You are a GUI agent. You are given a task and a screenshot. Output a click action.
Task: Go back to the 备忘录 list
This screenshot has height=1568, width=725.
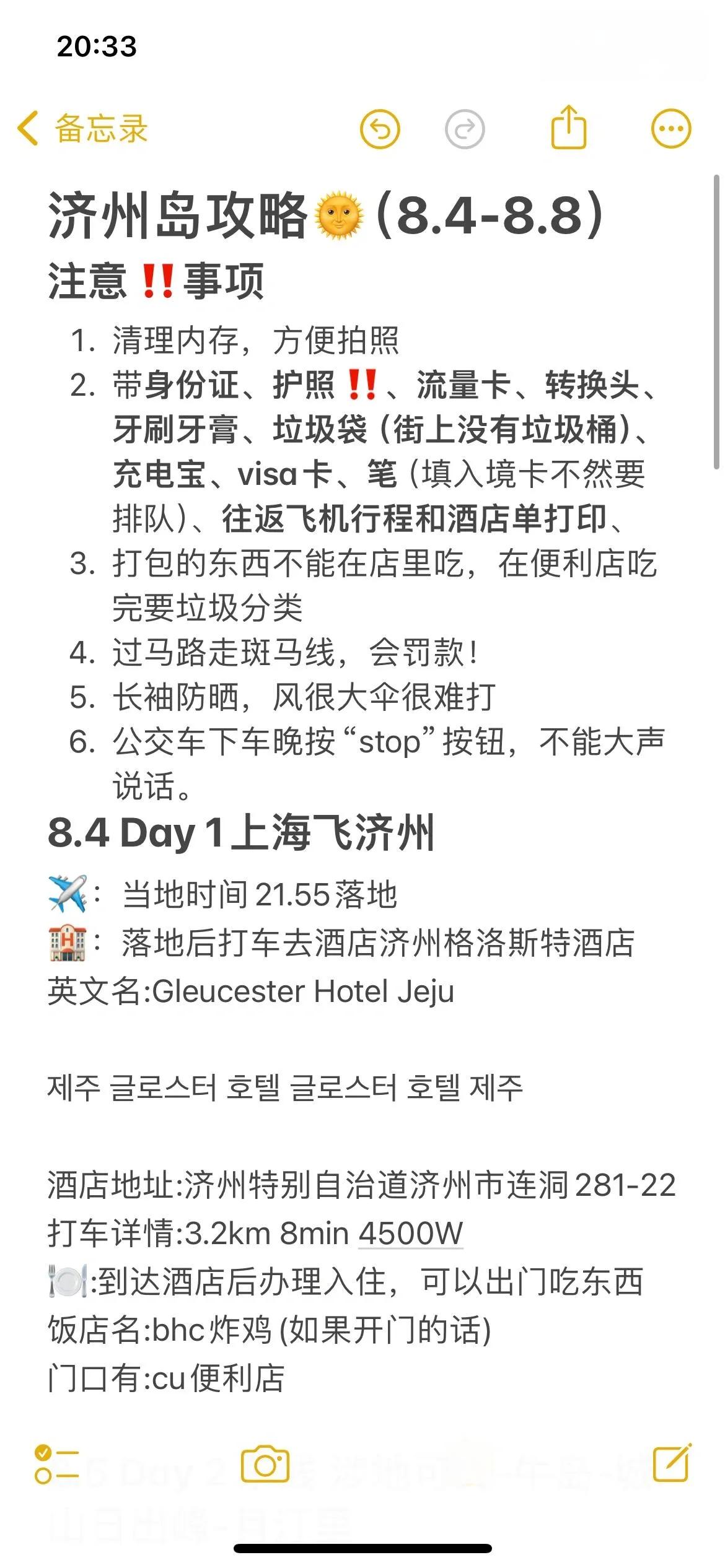82,129
